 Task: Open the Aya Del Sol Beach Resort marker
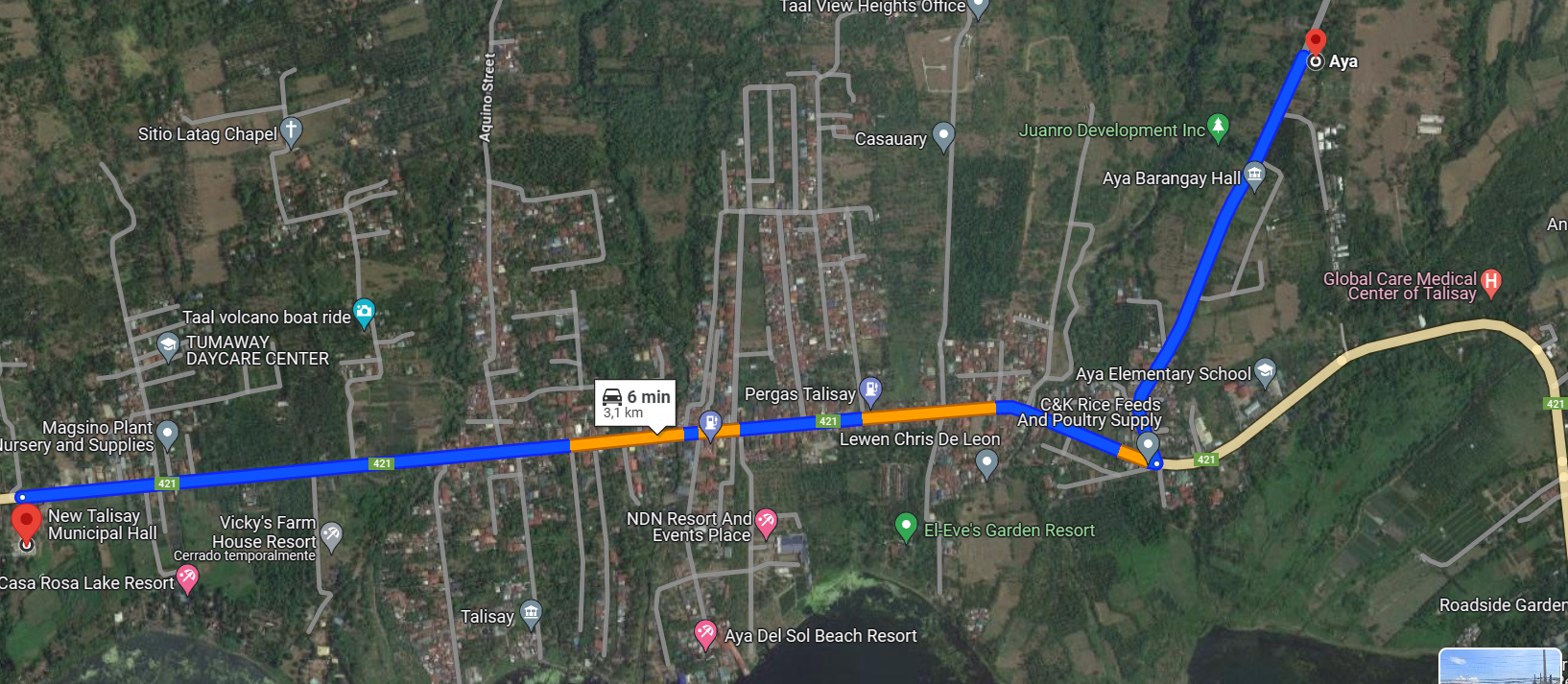click(705, 632)
